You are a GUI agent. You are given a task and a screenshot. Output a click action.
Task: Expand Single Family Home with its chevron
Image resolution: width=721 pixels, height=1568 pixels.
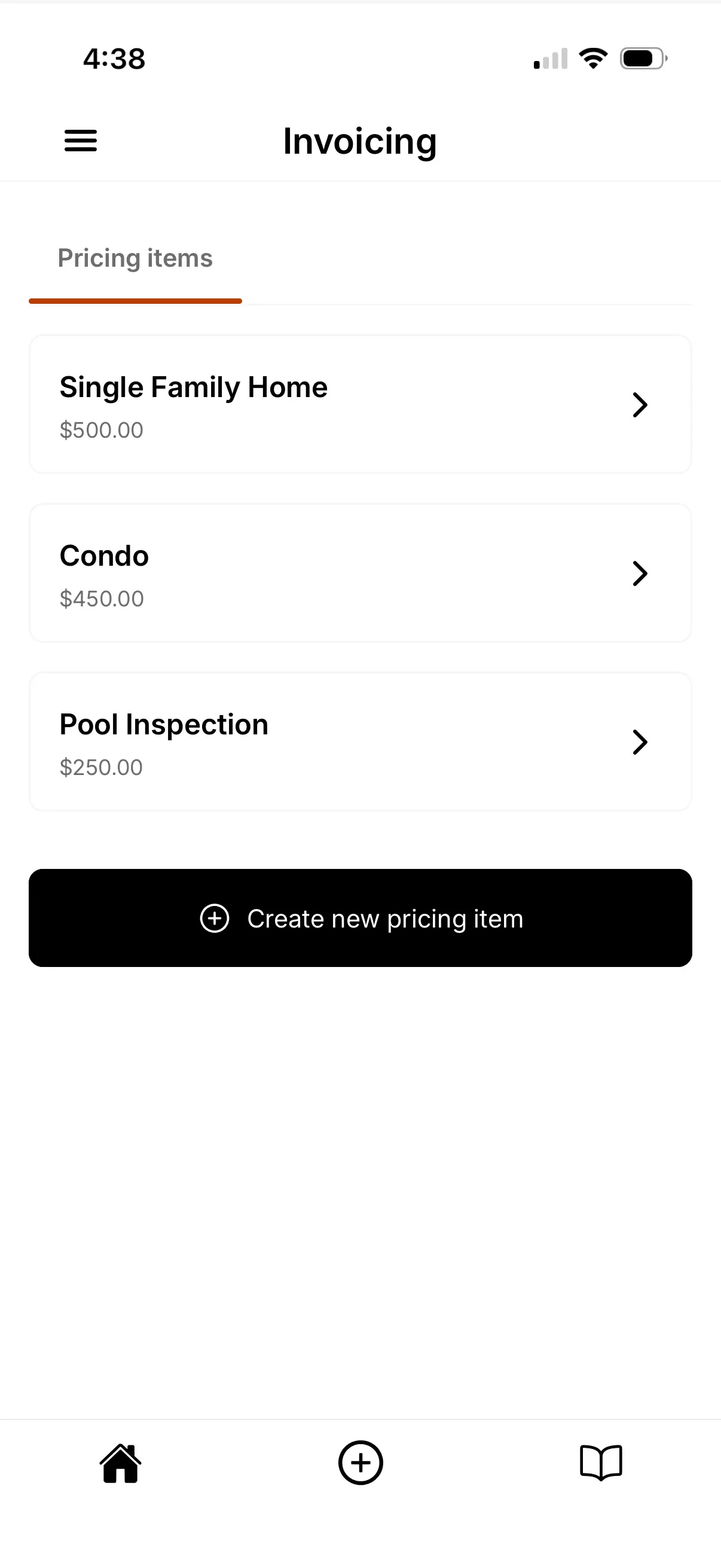coord(640,405)
